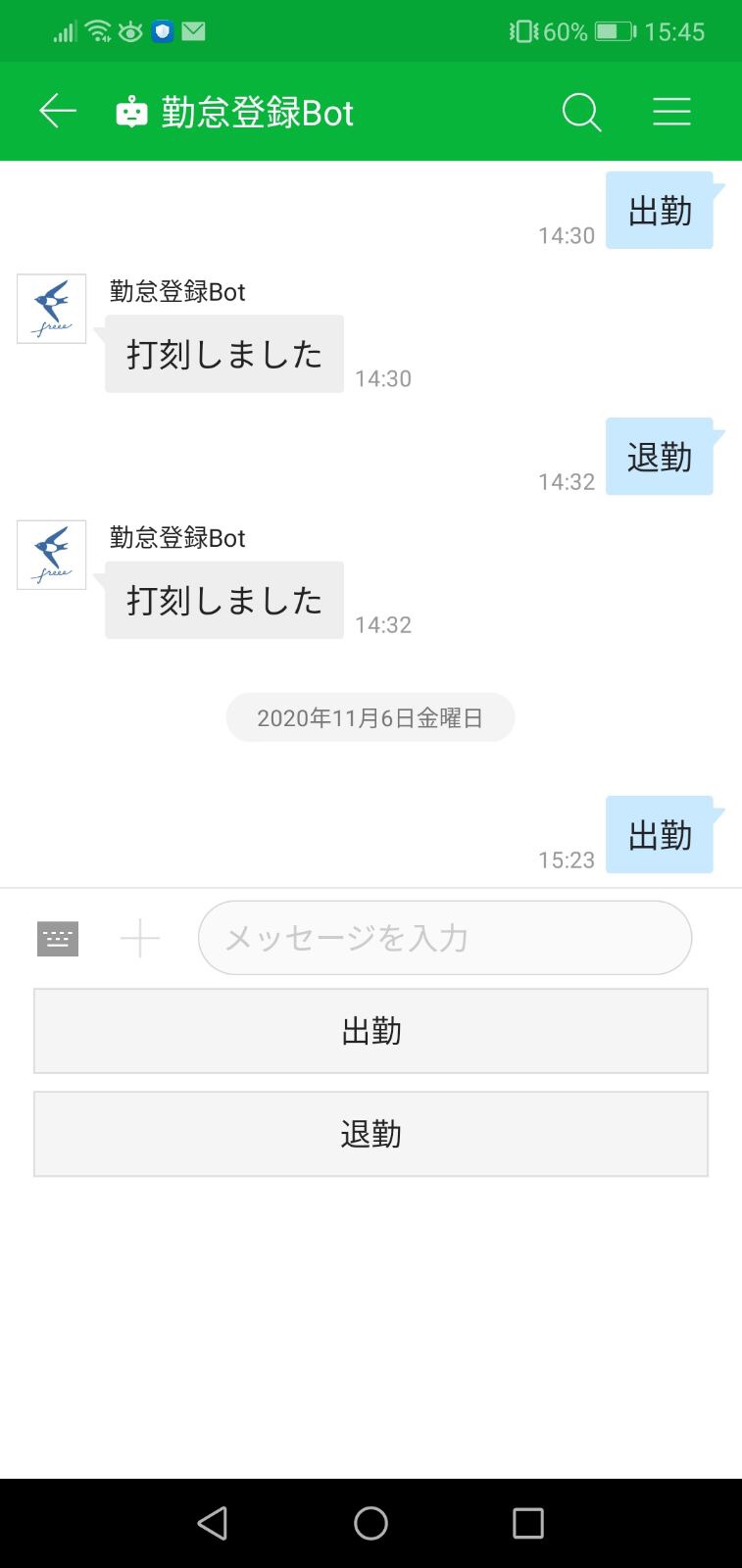The height and width of the screenshot is (1568, 742).
Task: Tap the 退勤 quick reply button
Action: (x=371, y=1134)
